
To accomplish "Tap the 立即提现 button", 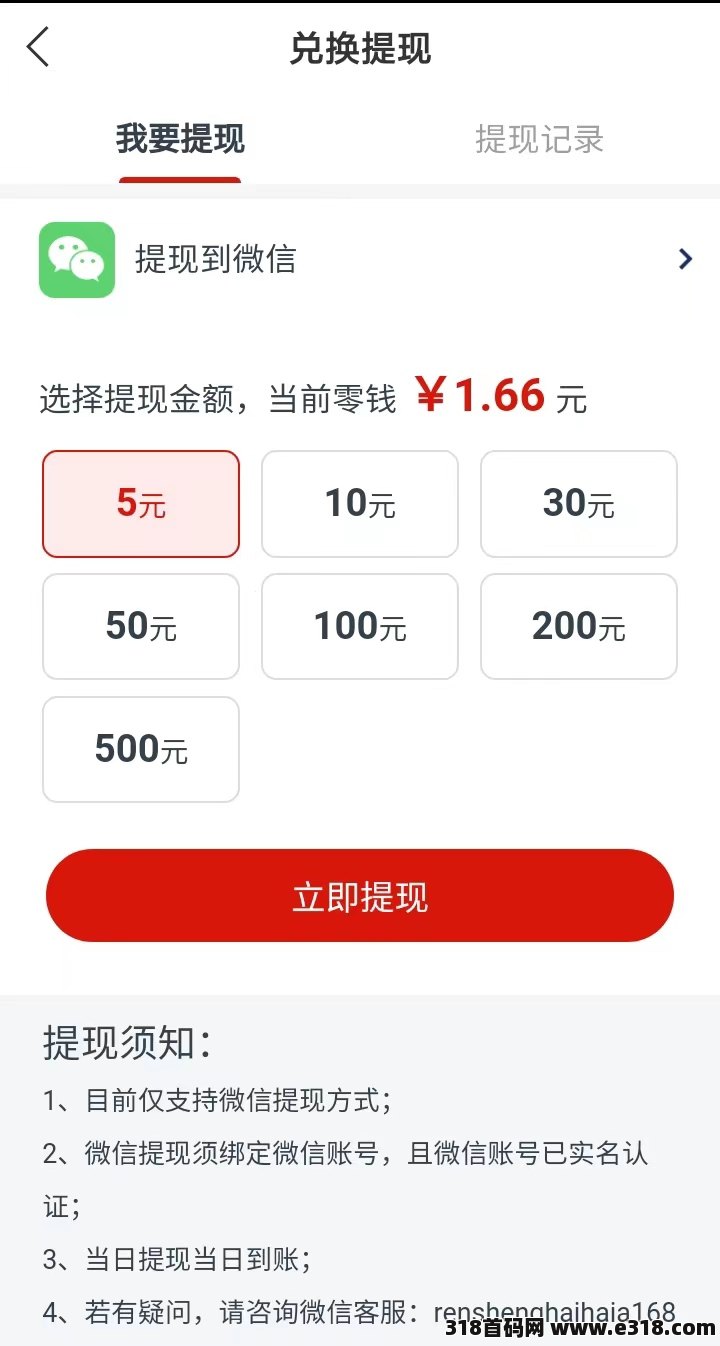I will (x=360, y=896).
